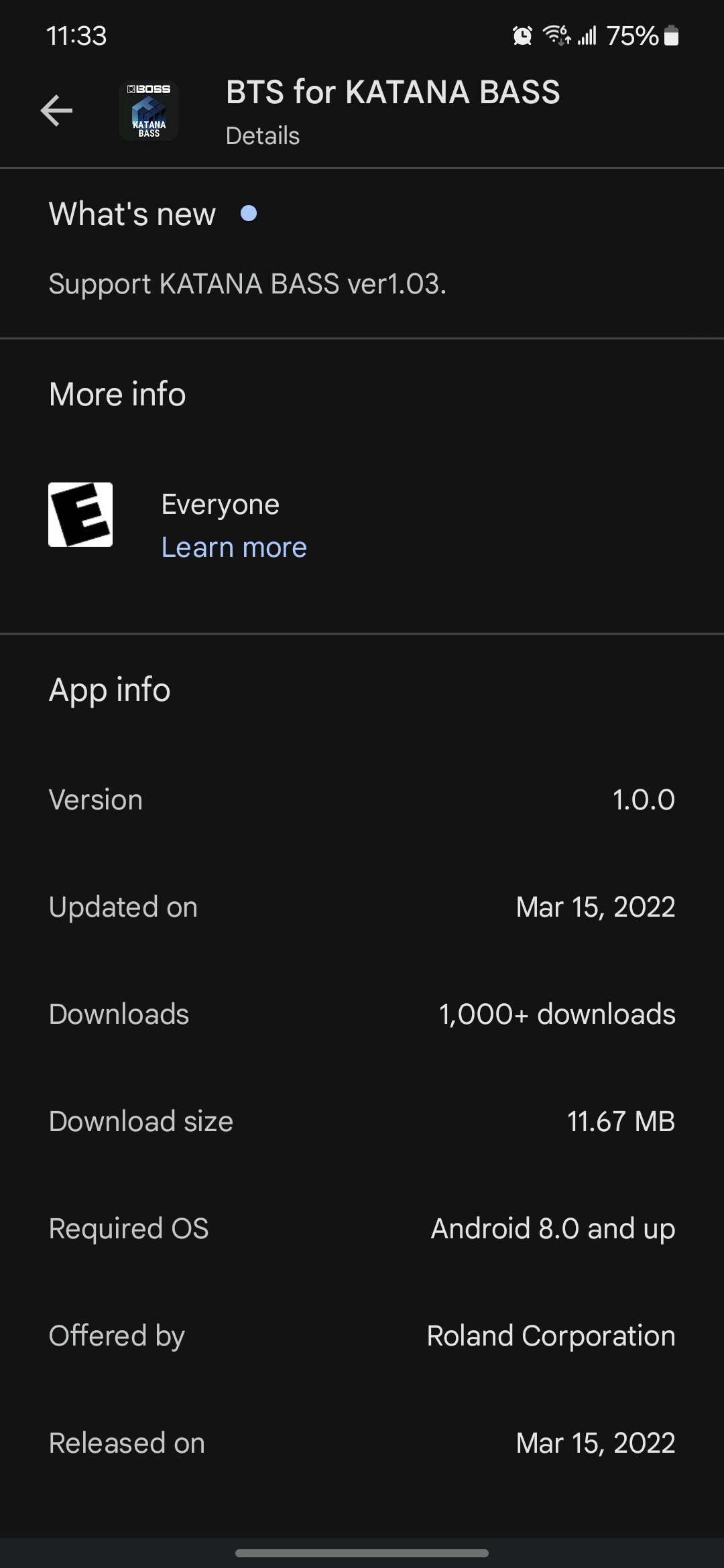Image resolution: width=724 pixels, height=1568 pixels.
Task: Go back using the top-left arrow
Action: [56, 111]
